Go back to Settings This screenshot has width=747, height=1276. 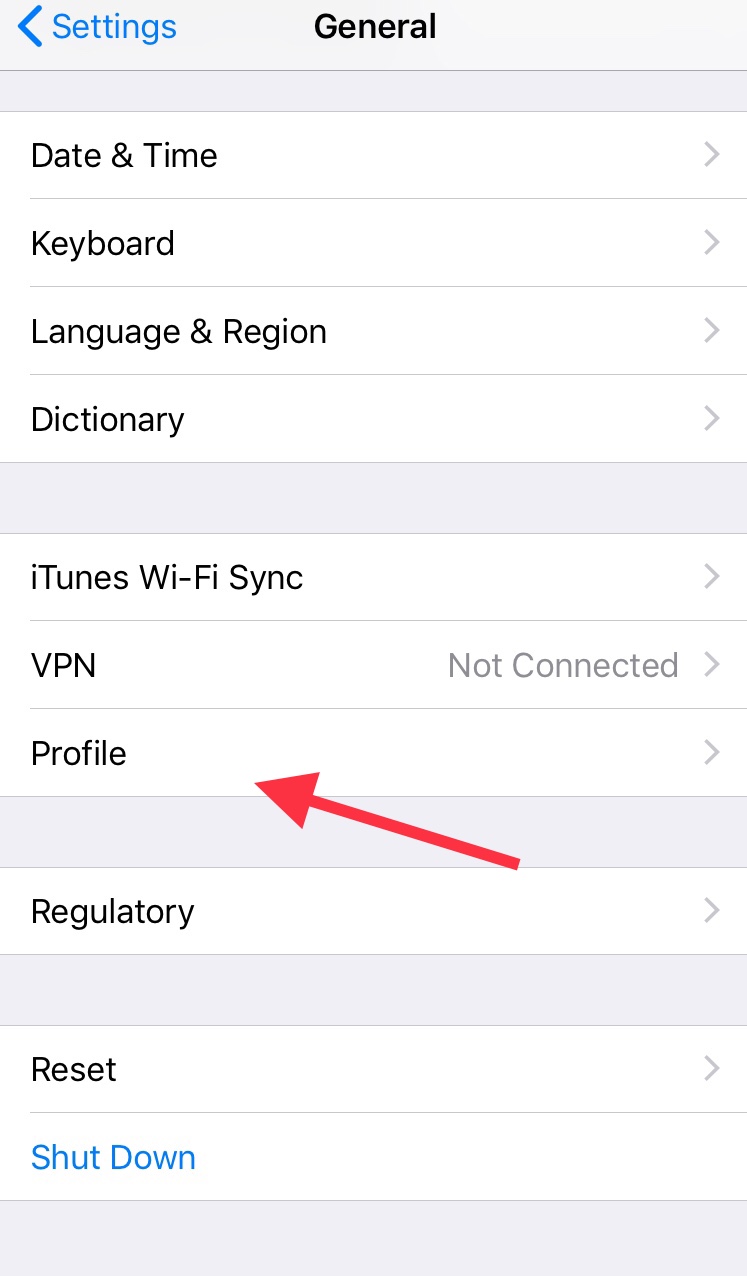click(x=98, y=27)
